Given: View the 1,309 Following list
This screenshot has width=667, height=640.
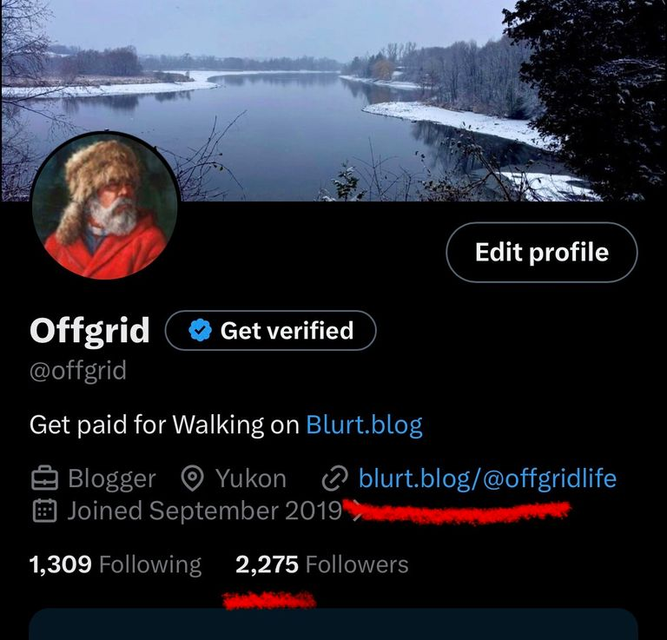Looking at the screenshot, I should pyautogui.click(x=115, y=565).
